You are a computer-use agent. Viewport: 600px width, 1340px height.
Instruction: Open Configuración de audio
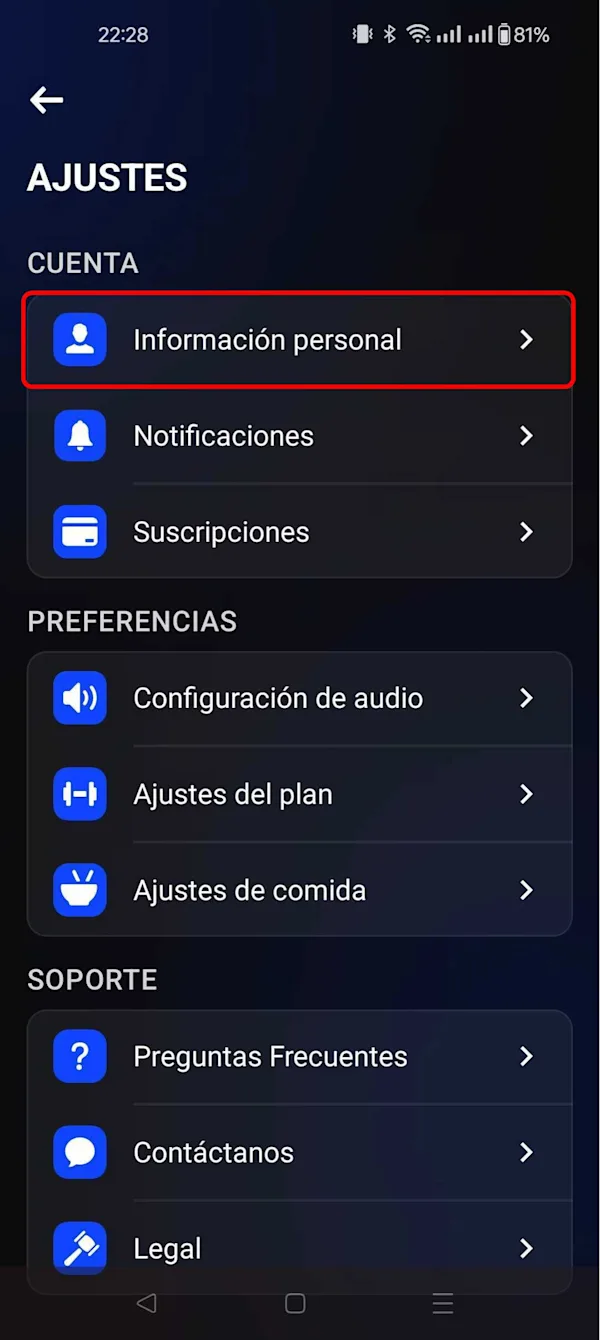(299, 698)
